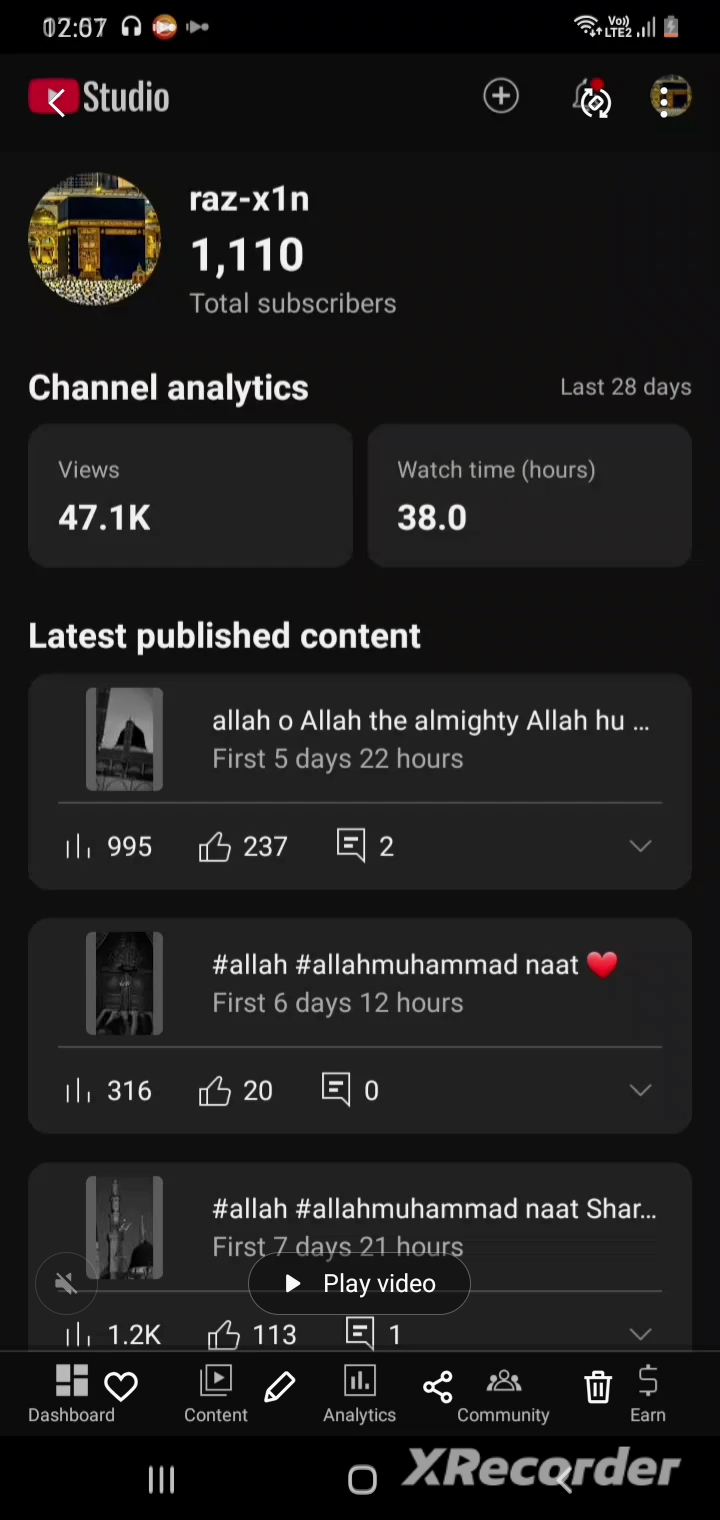This screenshot has height=1520, width=720.
Task: Mark this video as favorite with heart
Action: click(121, 1386)
